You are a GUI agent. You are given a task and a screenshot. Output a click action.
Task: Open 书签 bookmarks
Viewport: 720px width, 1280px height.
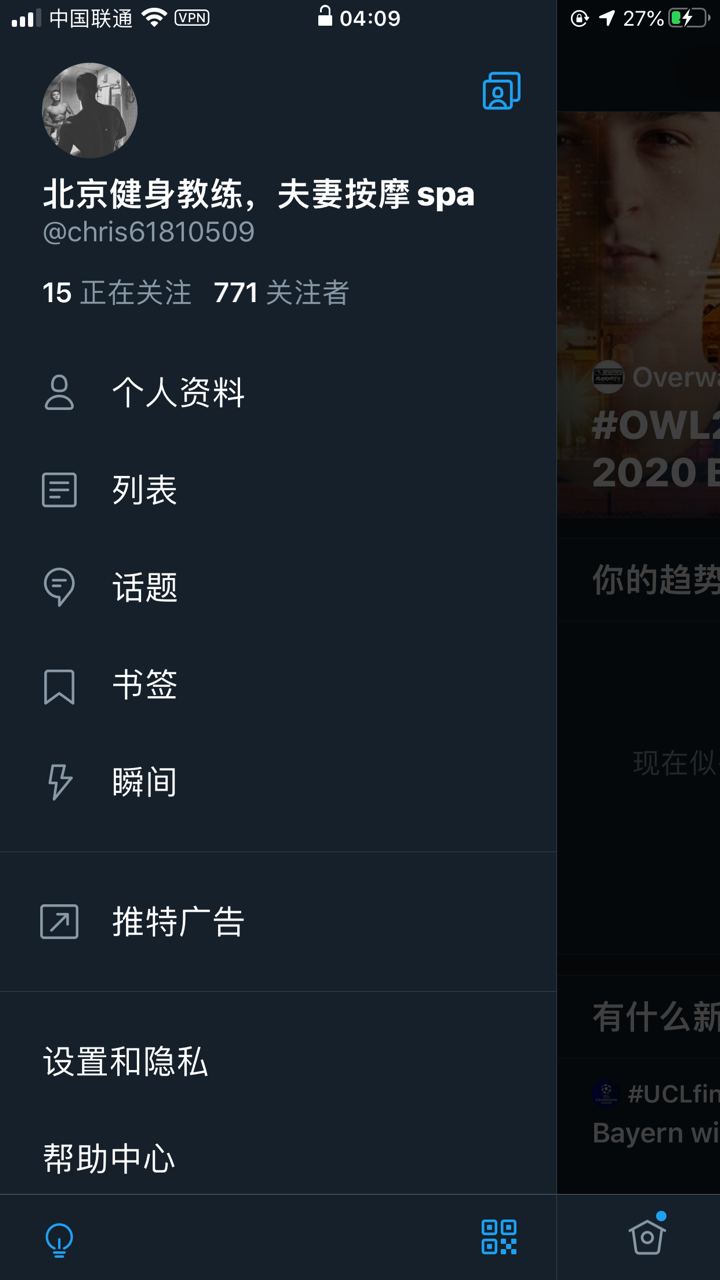pyautogui.click(x=144, y=685)
